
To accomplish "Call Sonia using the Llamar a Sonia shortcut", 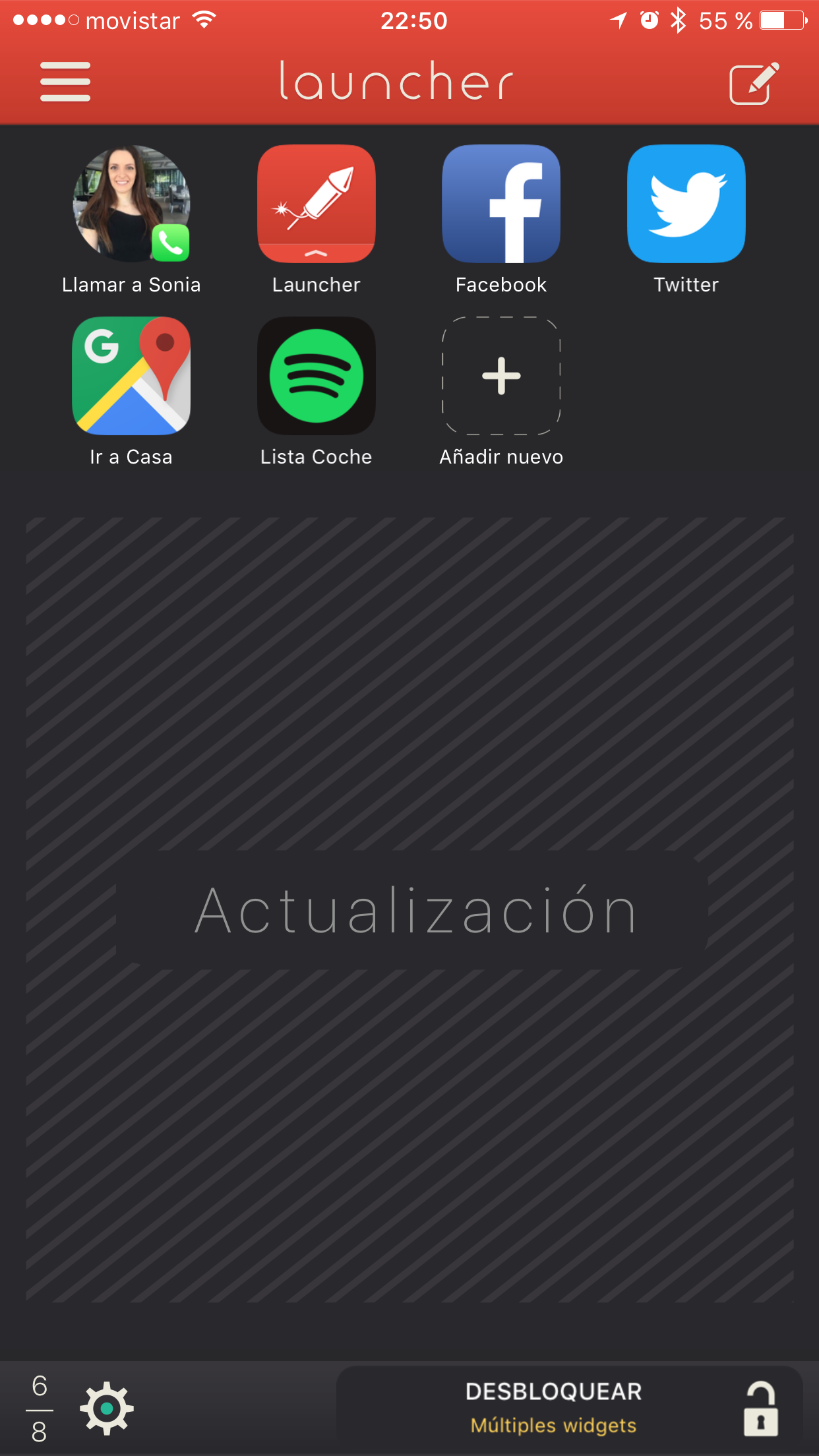I will (131, 204).
